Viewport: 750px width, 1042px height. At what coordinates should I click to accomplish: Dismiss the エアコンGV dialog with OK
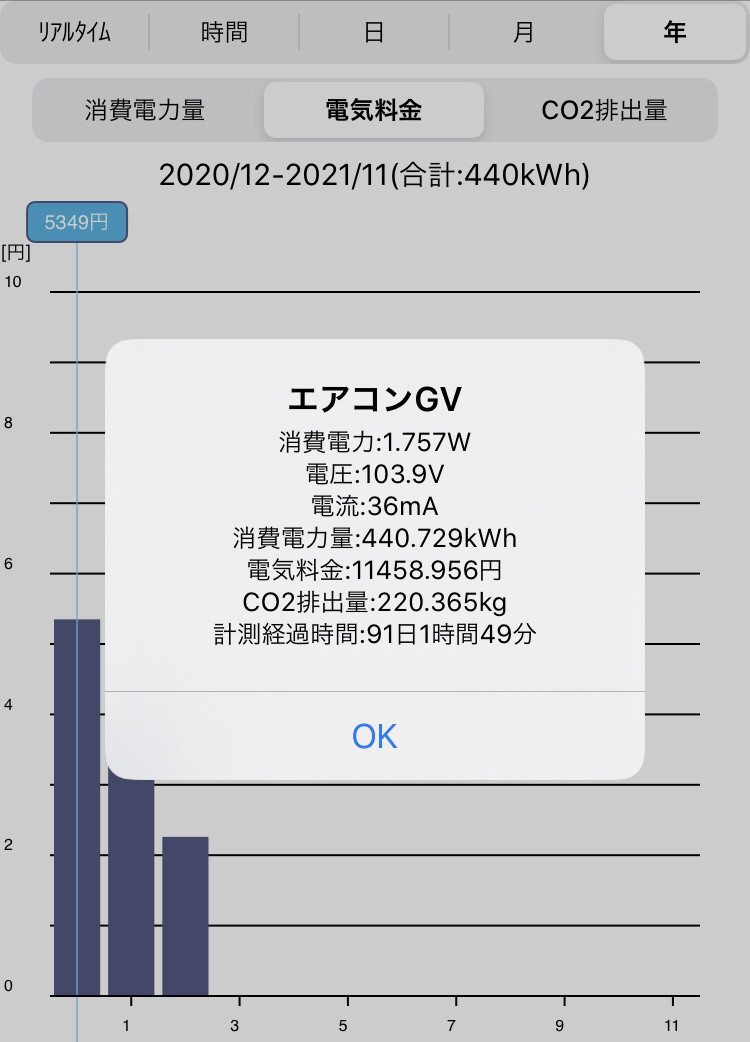pos(374,736)
